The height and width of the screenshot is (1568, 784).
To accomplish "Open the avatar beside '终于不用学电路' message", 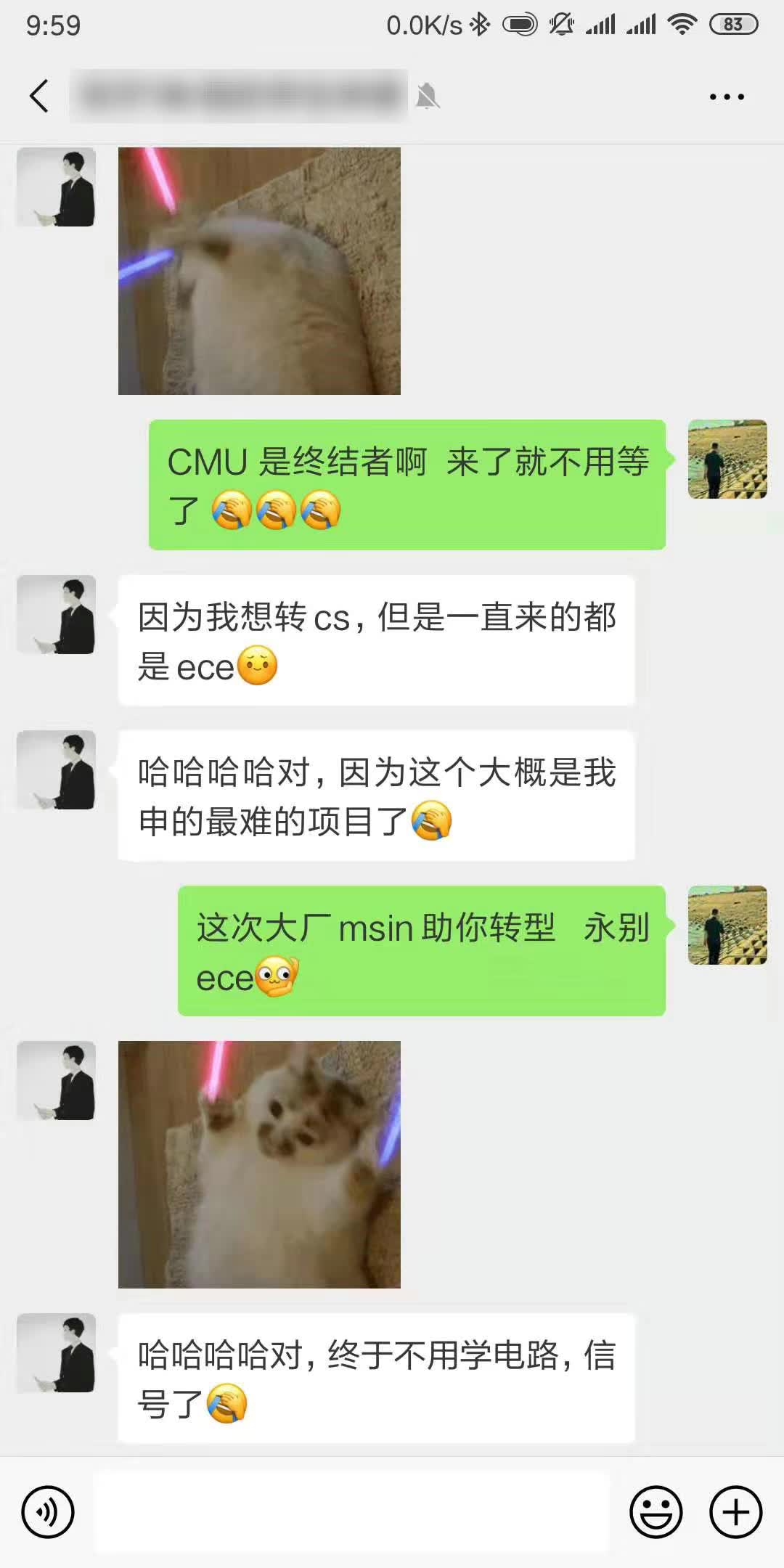I will [x=57, y=1353].
